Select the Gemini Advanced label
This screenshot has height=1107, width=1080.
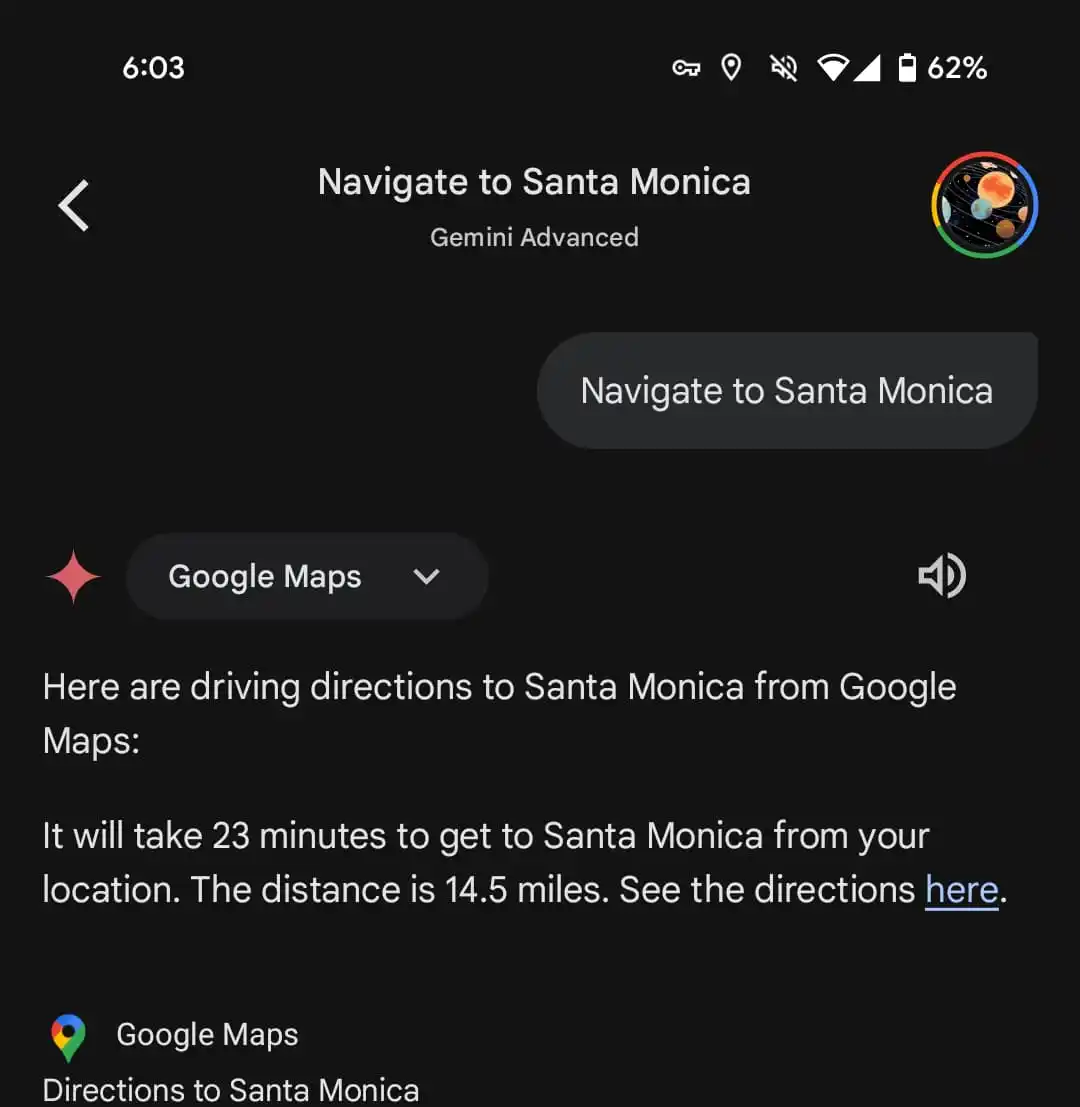[x=534, y=237]
